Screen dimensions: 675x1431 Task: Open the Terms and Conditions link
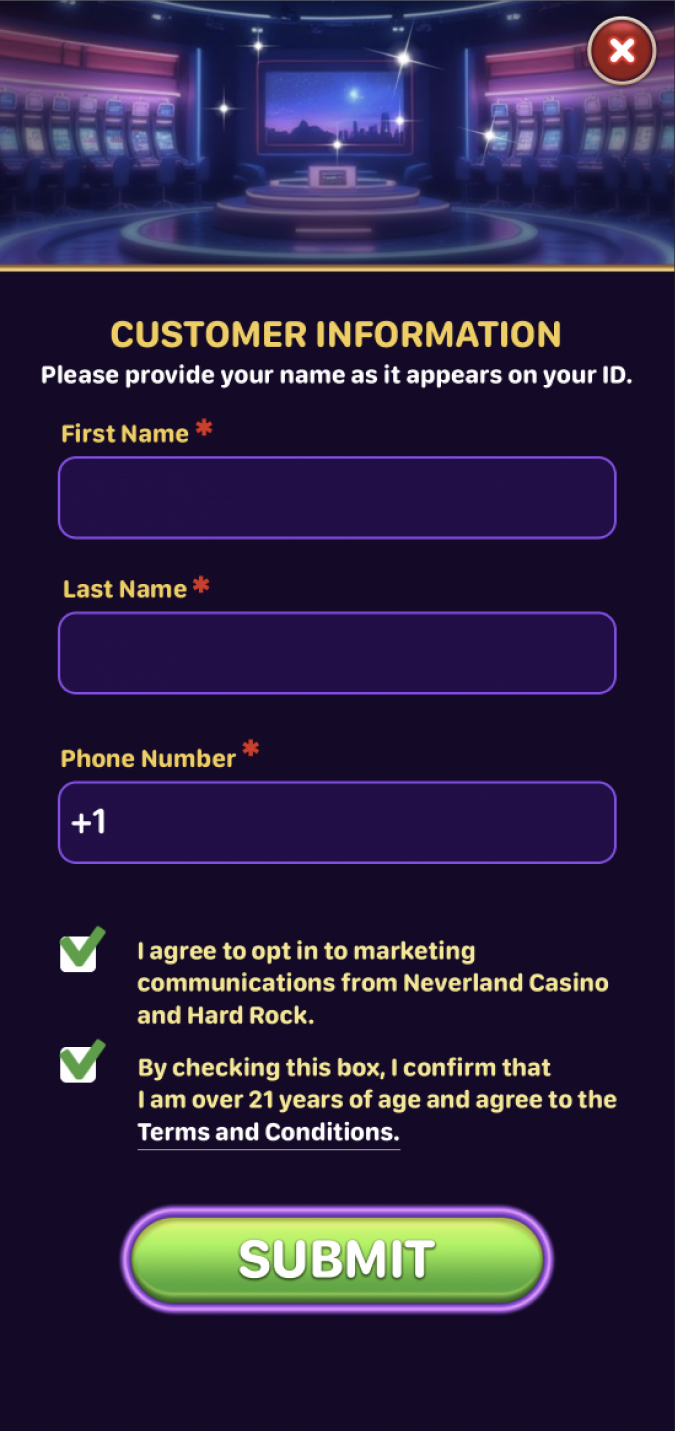[x=268, y=1133]
